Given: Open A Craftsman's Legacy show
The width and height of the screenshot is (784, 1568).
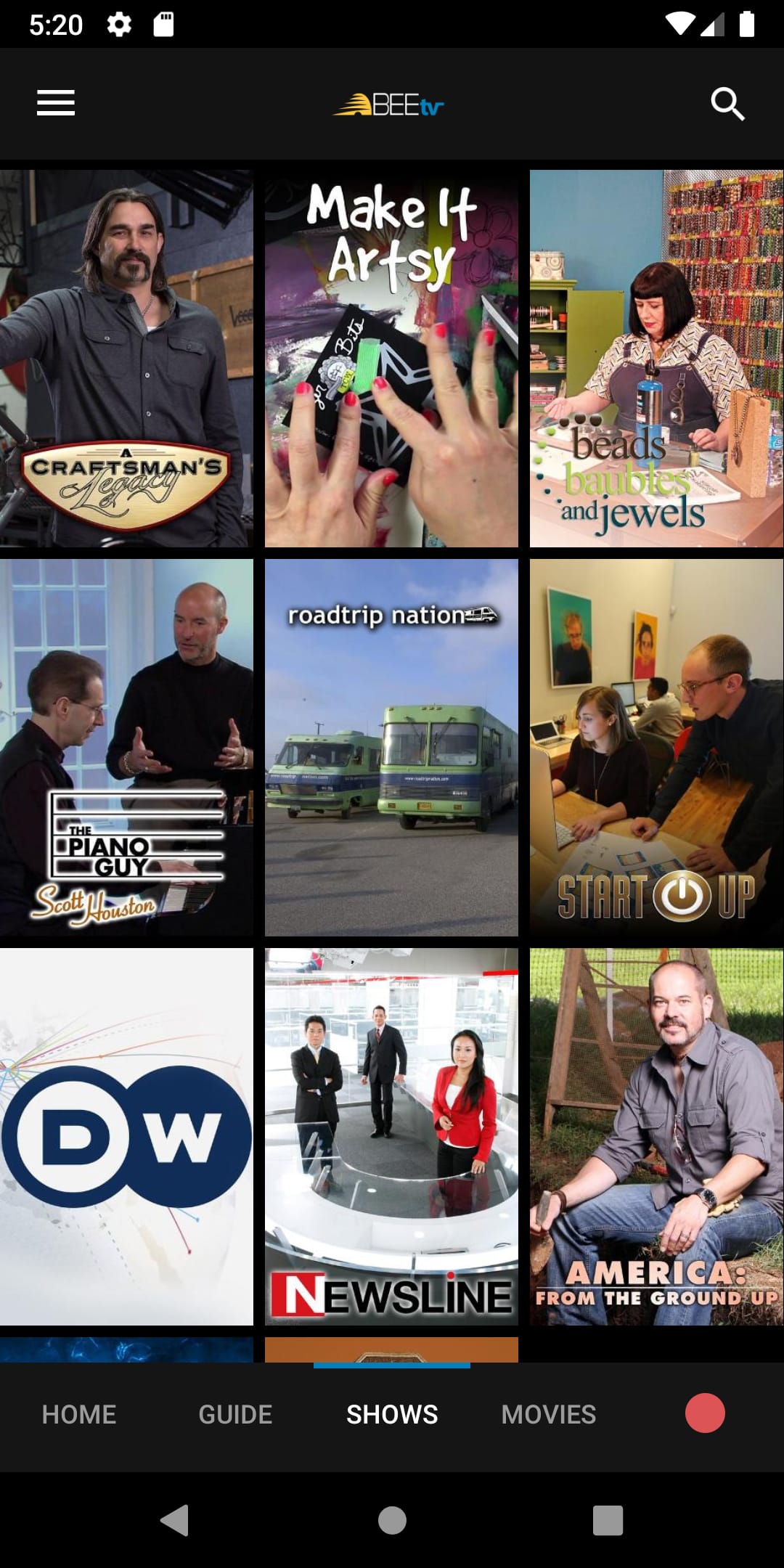Looking at the screenshot, I should pyautogui.click(x=126, y=358).
